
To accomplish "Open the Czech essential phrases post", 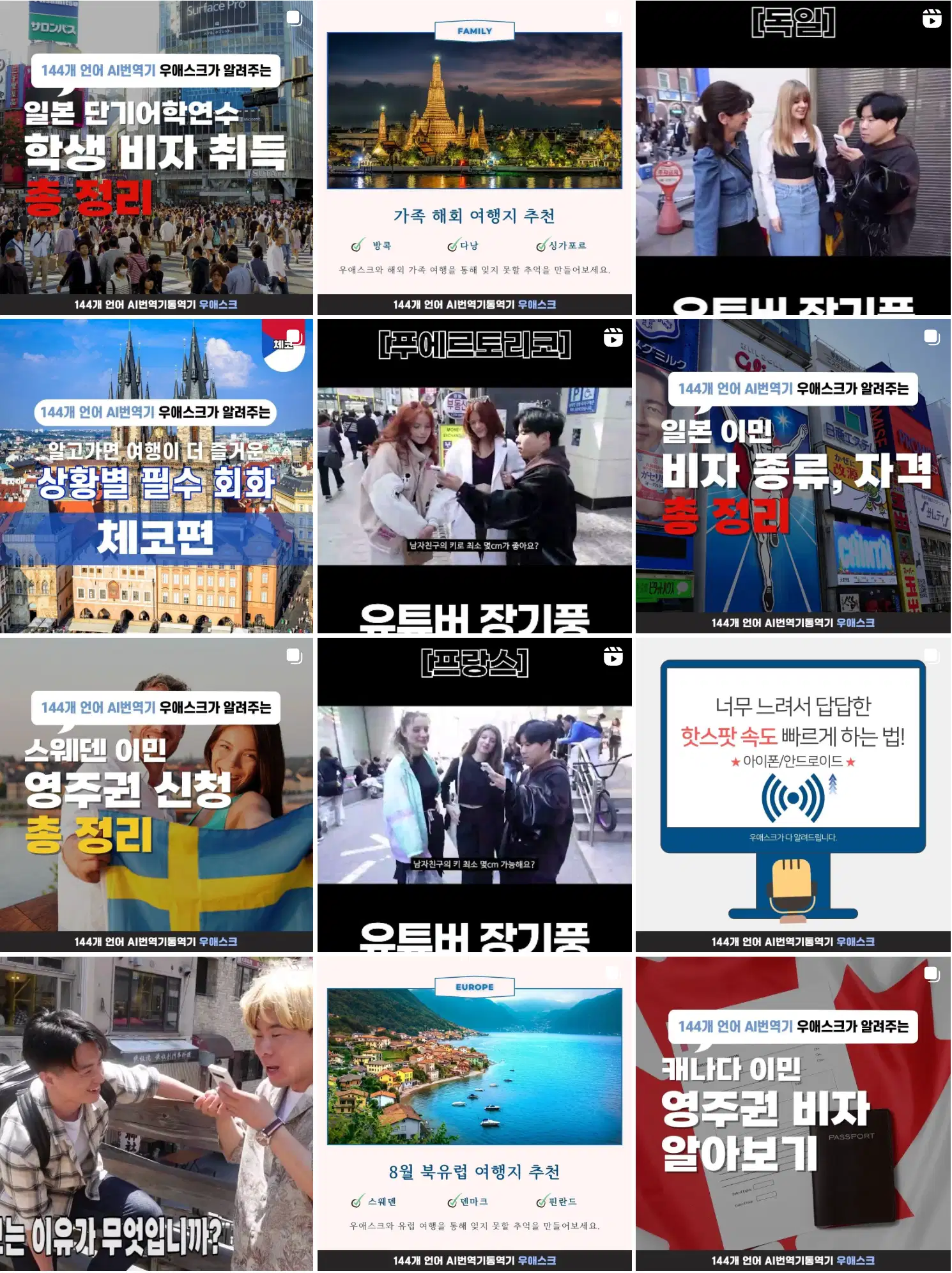I will [x=157, y=475].
